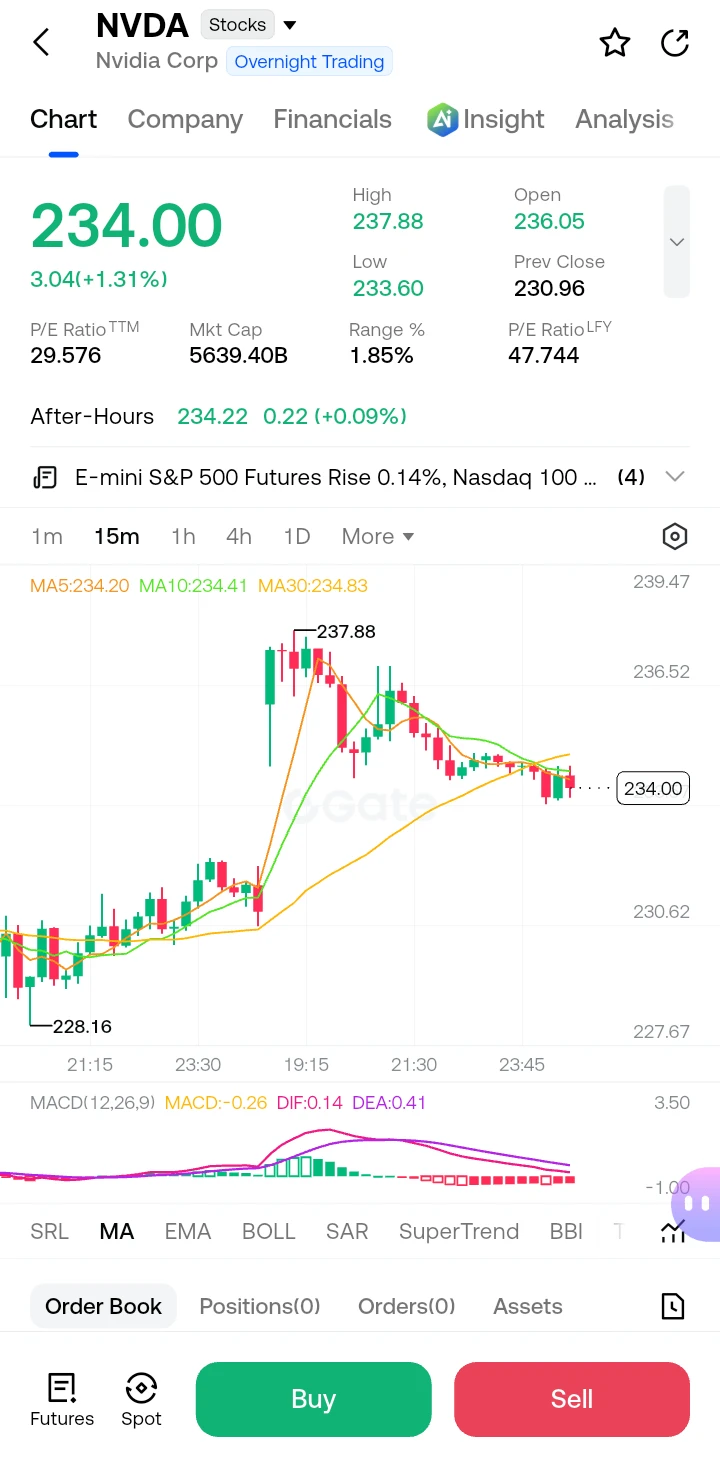This screenshot has height=1467, width=720.
Task: Switch chart to 1D interval
Action: [x=297, y=536]
